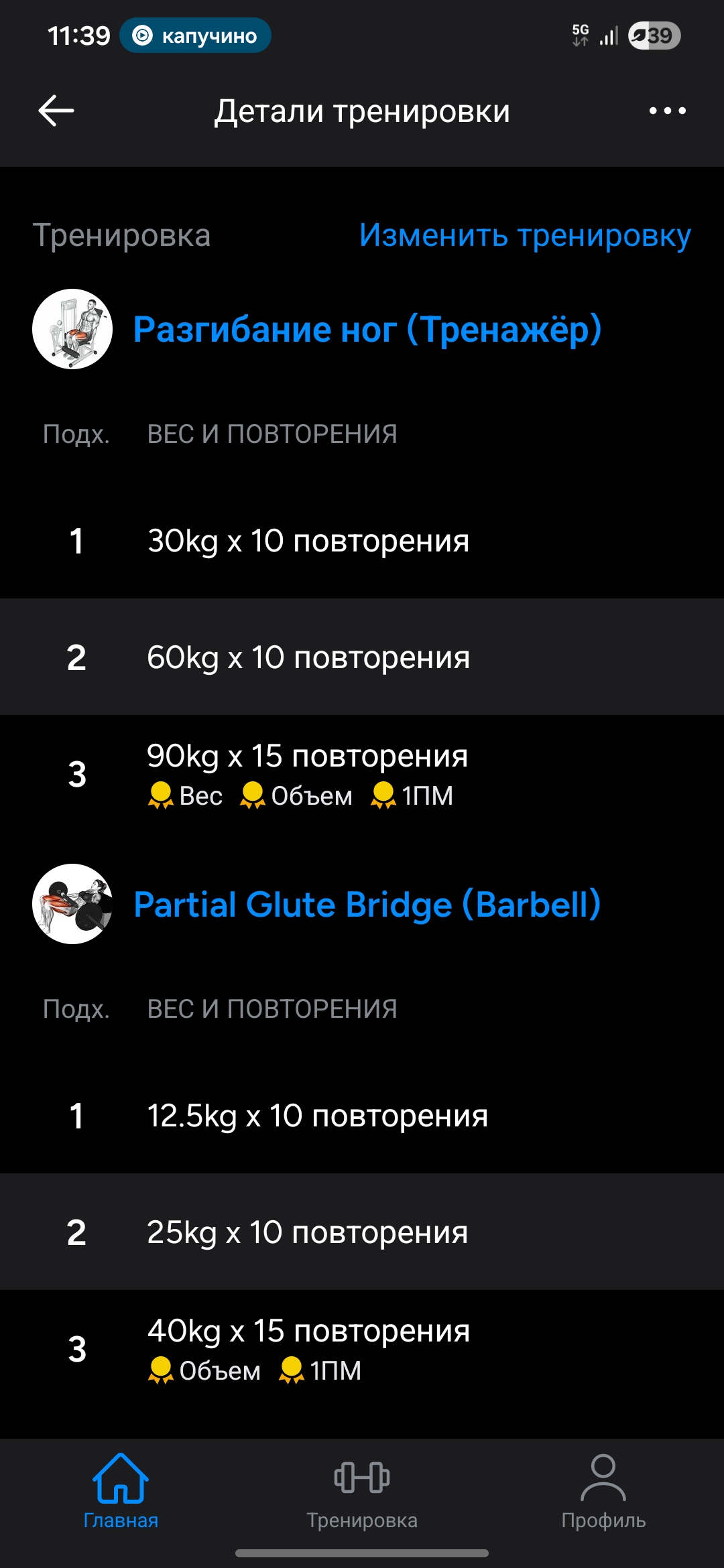
Task: Switch to the Тренировка tab
Action: click(362, 1489)
